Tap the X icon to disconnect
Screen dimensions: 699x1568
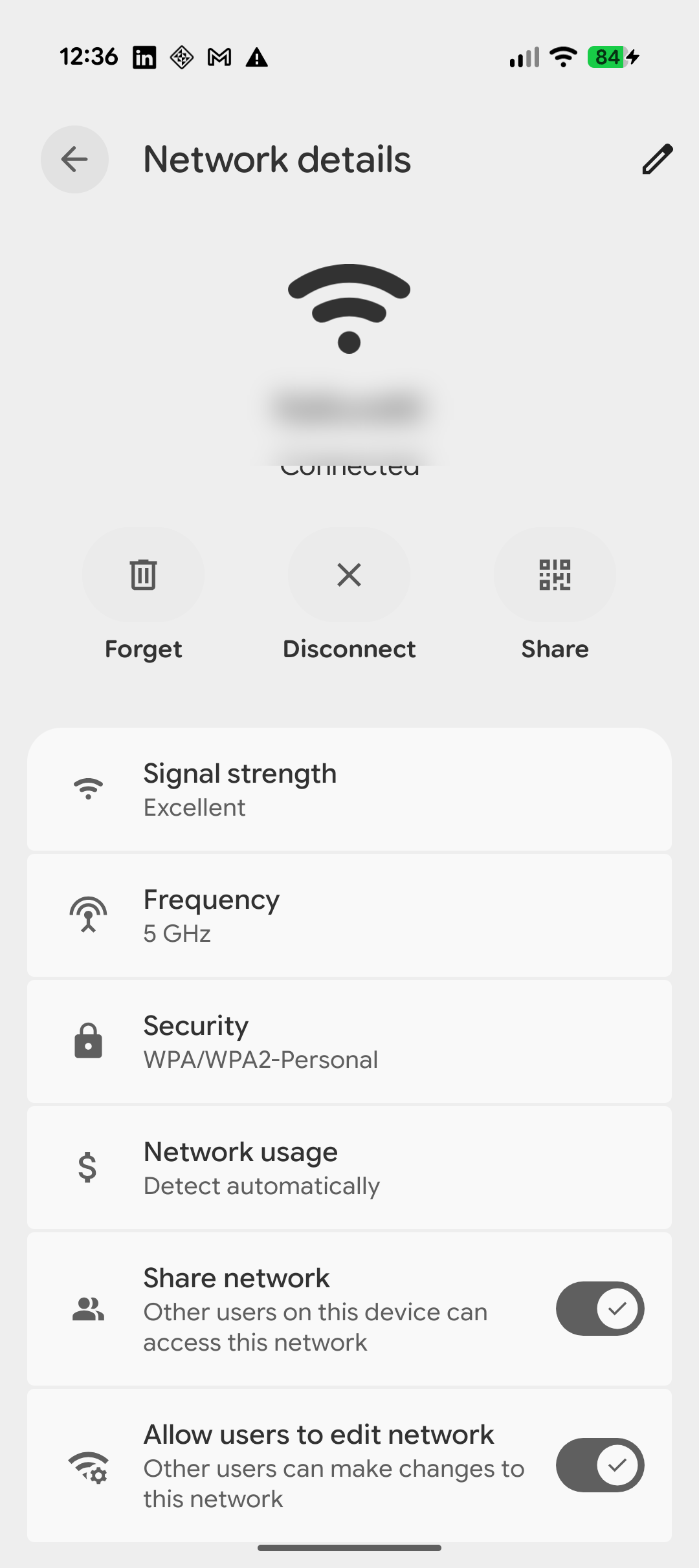pyautogui.click(x=349, y=575)
